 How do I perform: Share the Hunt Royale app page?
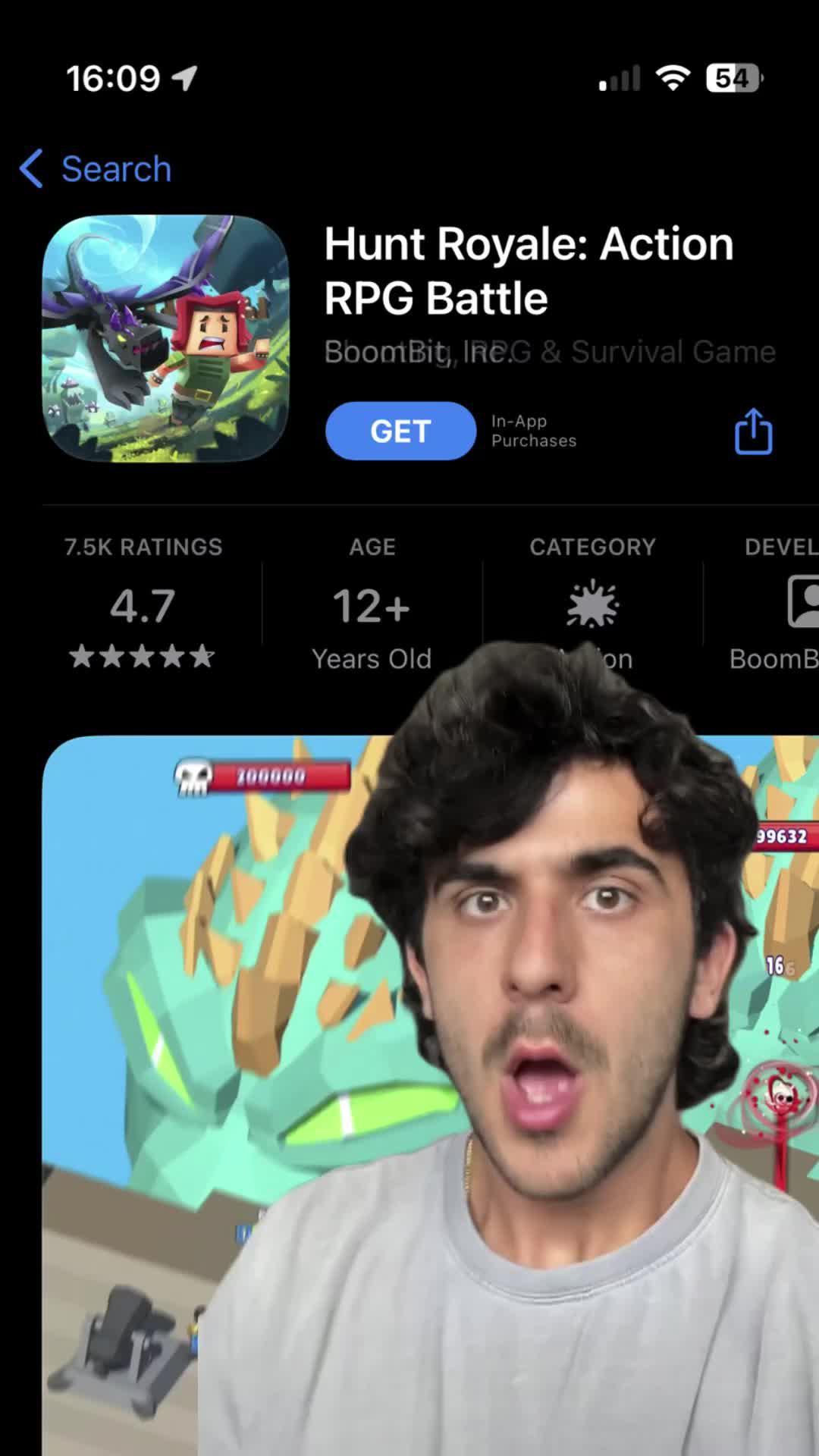[753, 431]
